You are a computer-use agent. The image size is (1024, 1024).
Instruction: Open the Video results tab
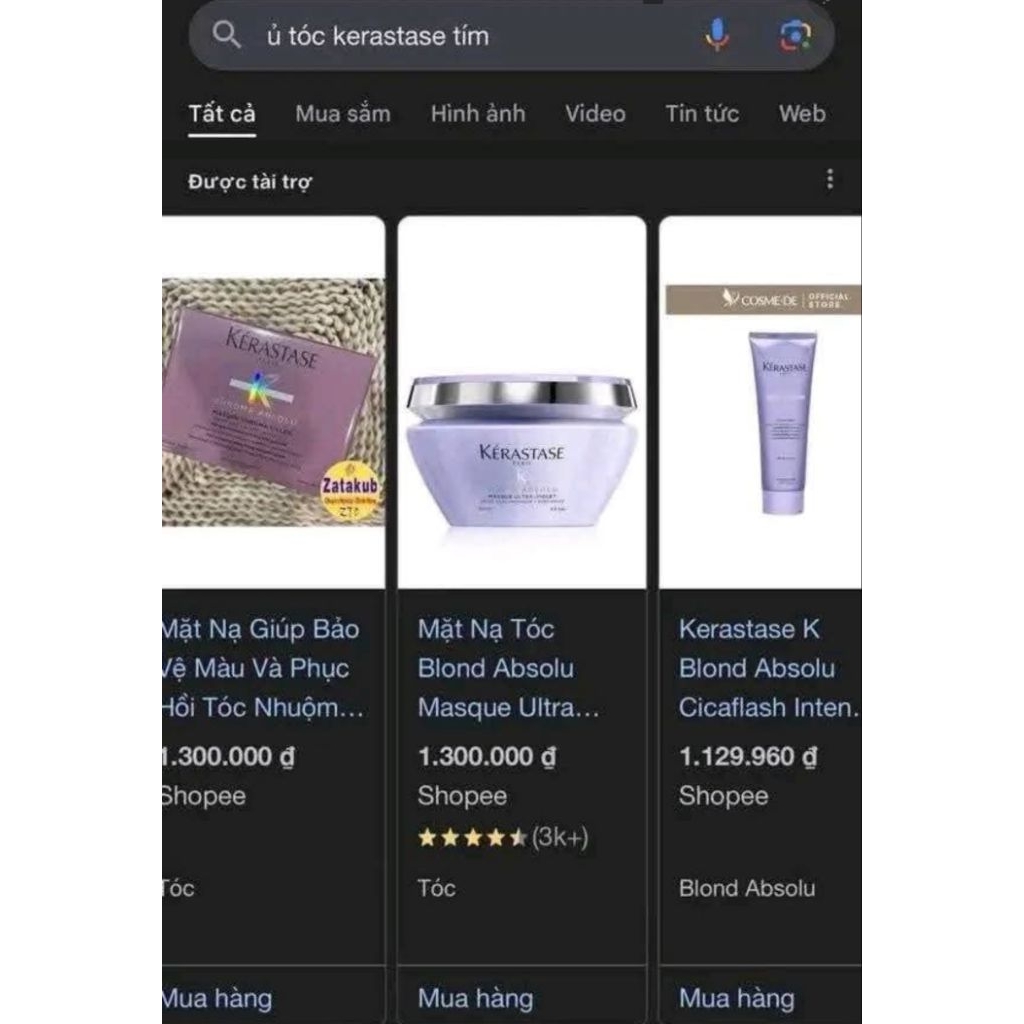[x=595, y=114]
